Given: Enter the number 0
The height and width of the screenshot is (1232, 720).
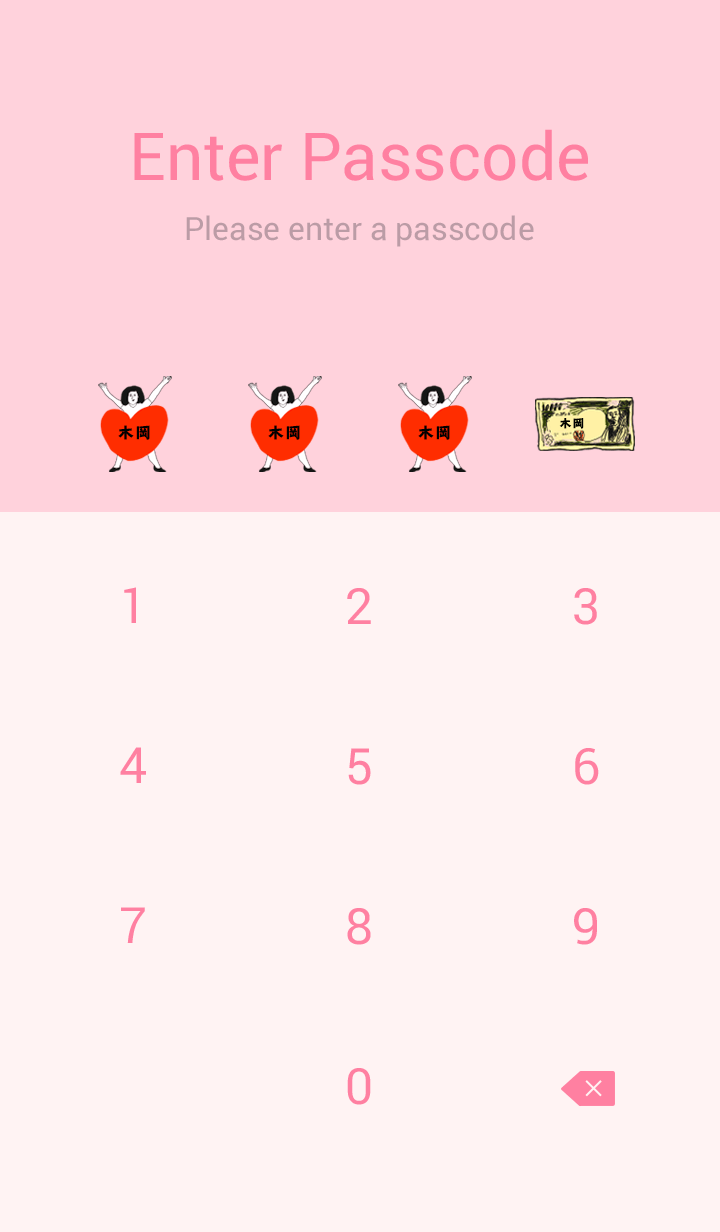Looking at the screenshot, I should (359, 1087).
